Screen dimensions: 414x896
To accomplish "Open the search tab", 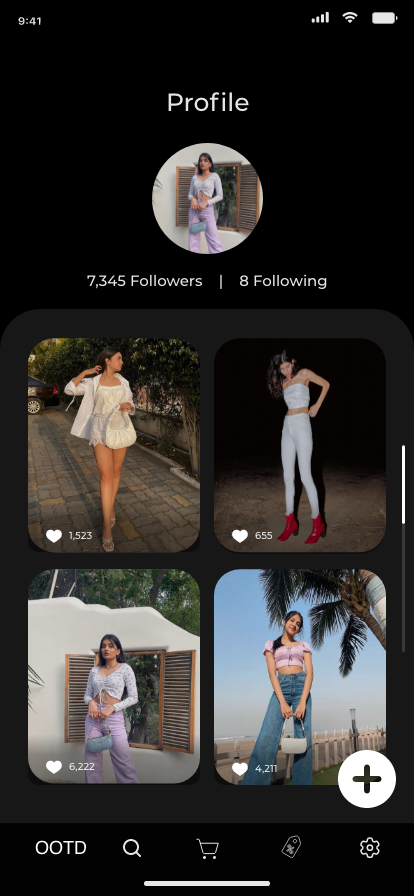I will click(x=132, y=848).
